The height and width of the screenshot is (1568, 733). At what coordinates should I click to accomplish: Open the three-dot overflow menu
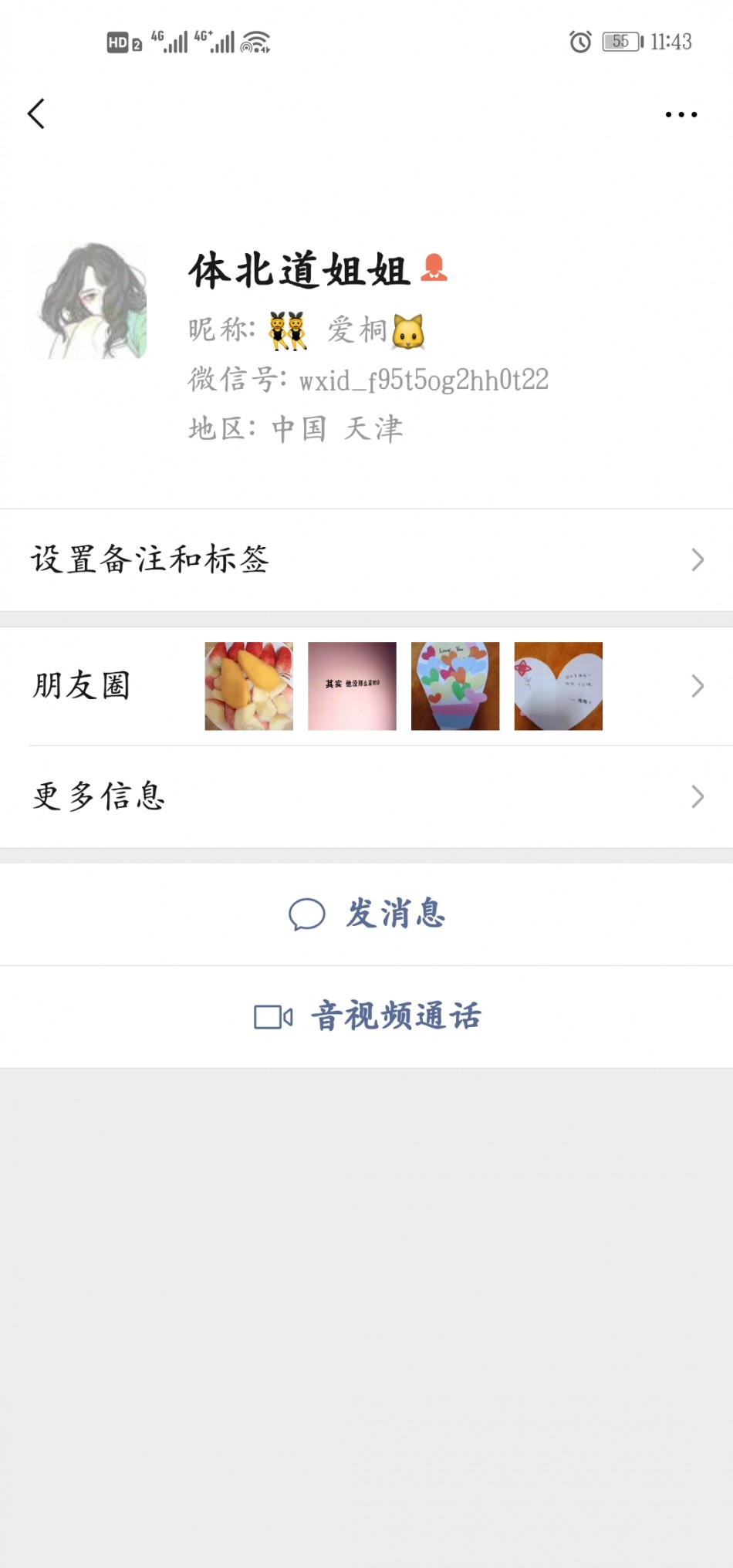coord(681,115)
